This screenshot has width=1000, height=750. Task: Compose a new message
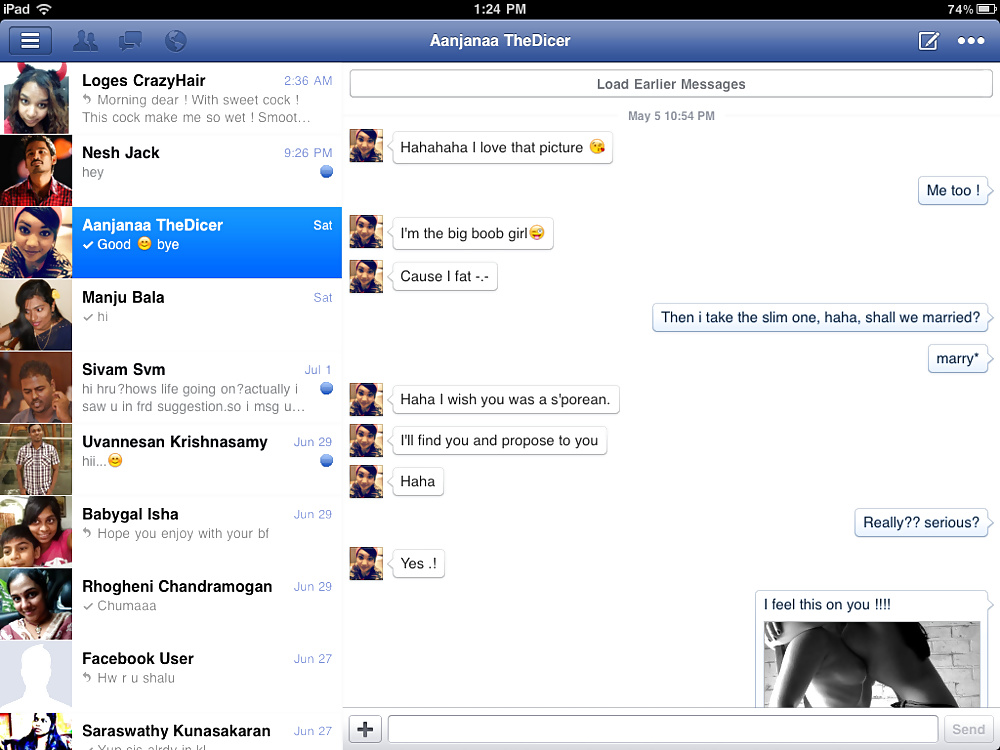(x=929, y=41)
